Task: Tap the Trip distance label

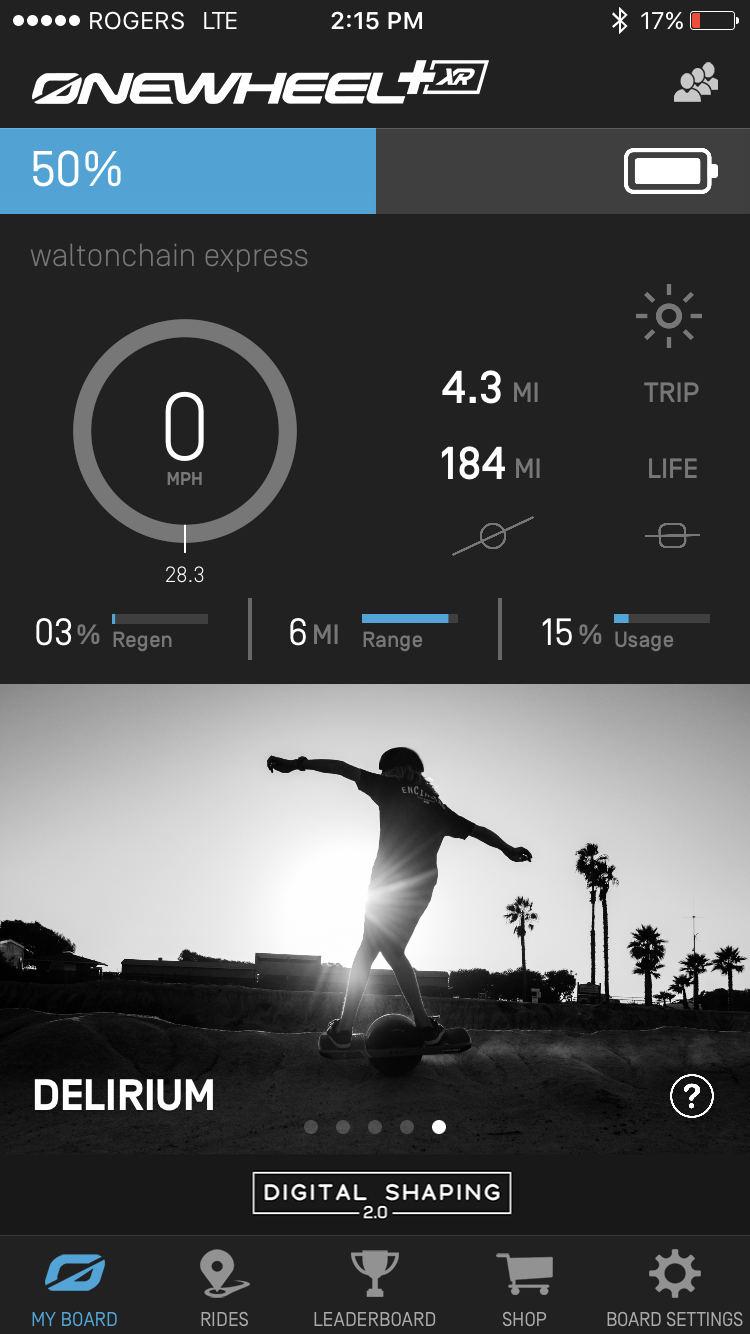Action: (671, 392)
